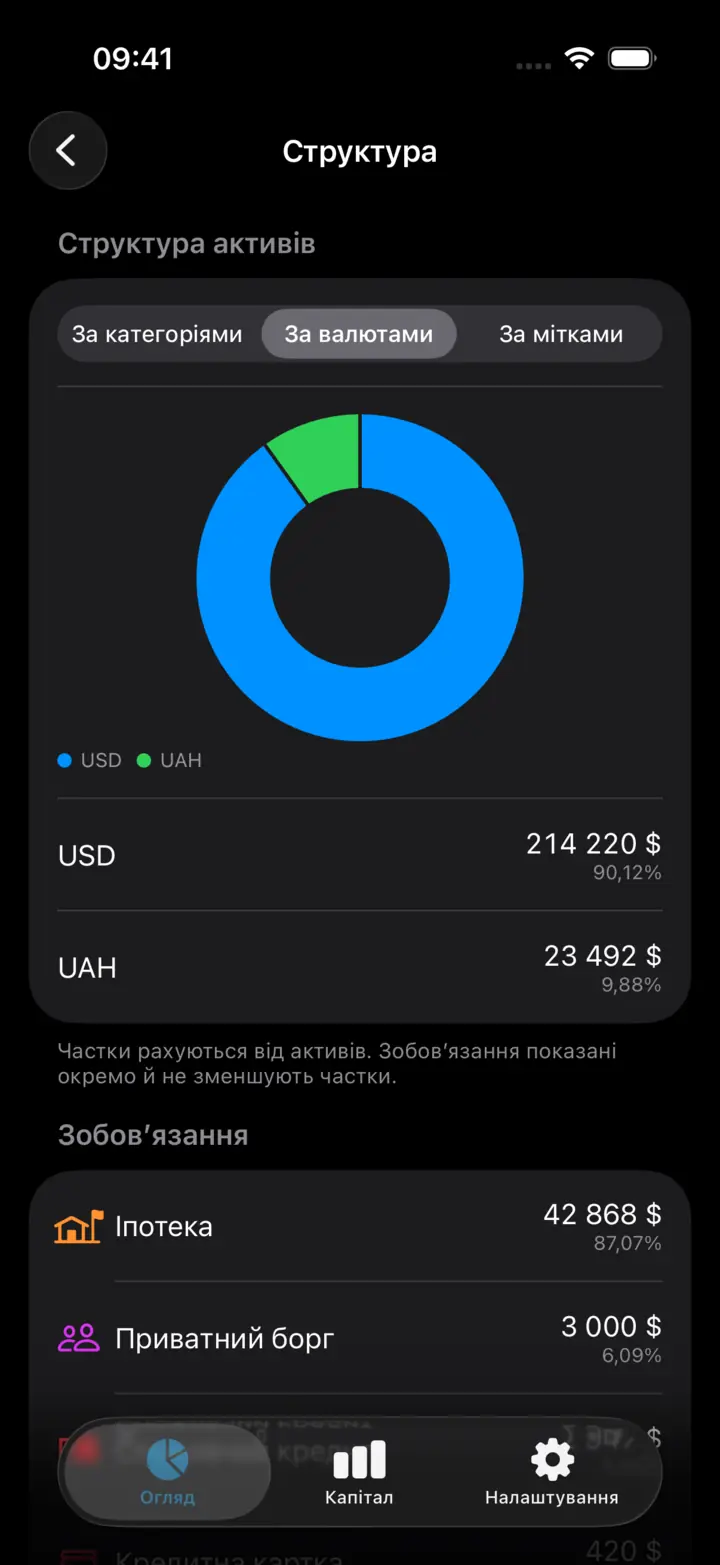Image resolution: width=720 pixels, height=1565 pixels.
Task: Select the За валютами segment
Action: 359,334
